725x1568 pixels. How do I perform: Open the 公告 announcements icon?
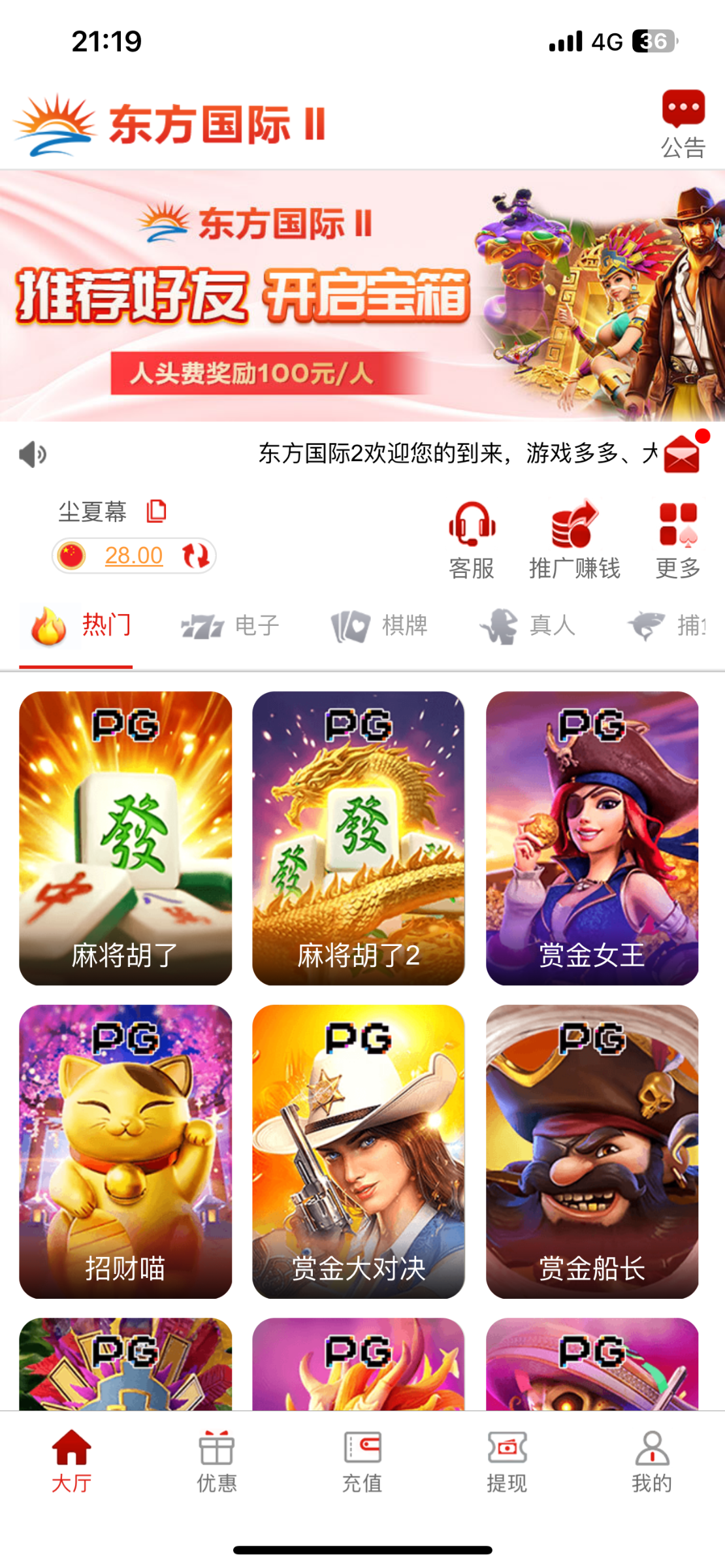coord(683,124)
